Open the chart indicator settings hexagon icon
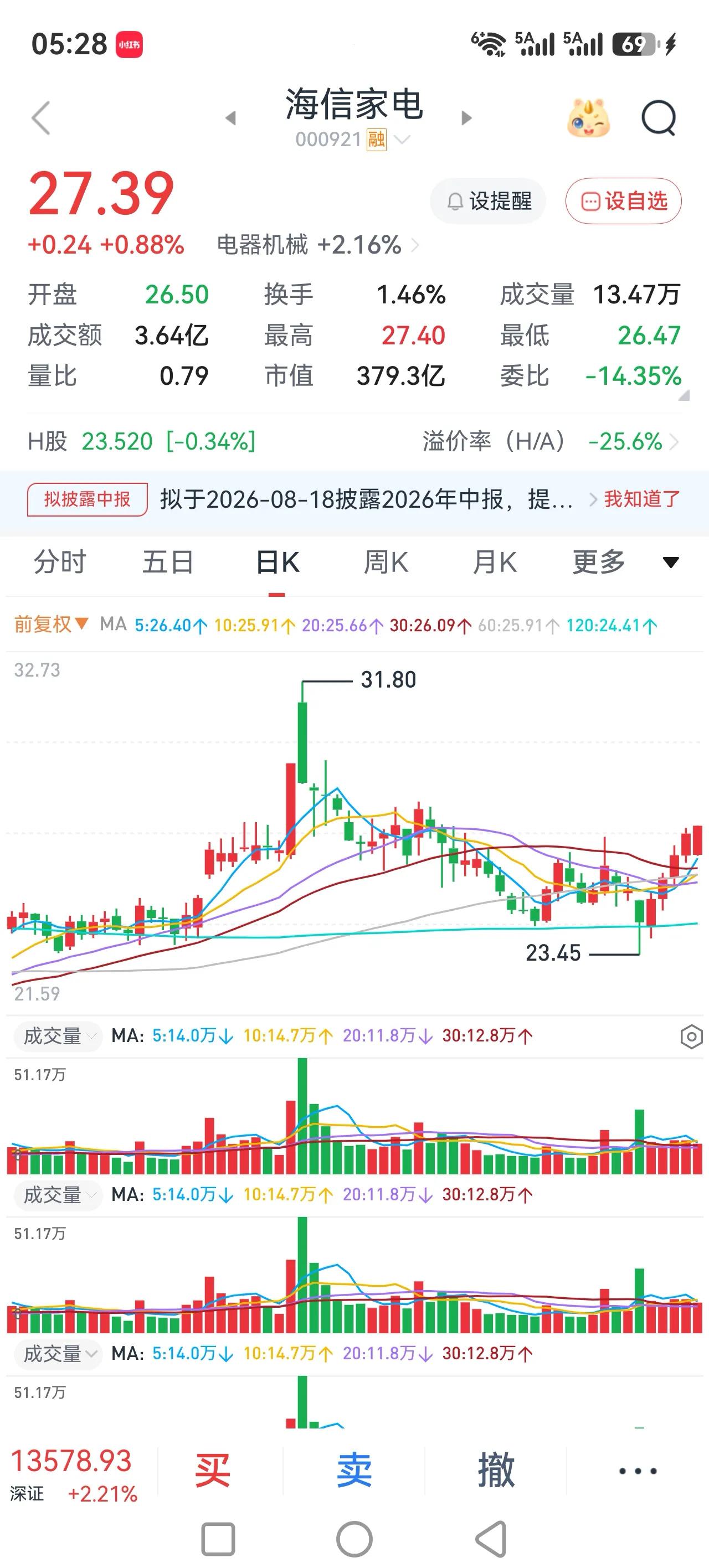Viewport: 709px width, 1568px height. [x=691, y=1036]
